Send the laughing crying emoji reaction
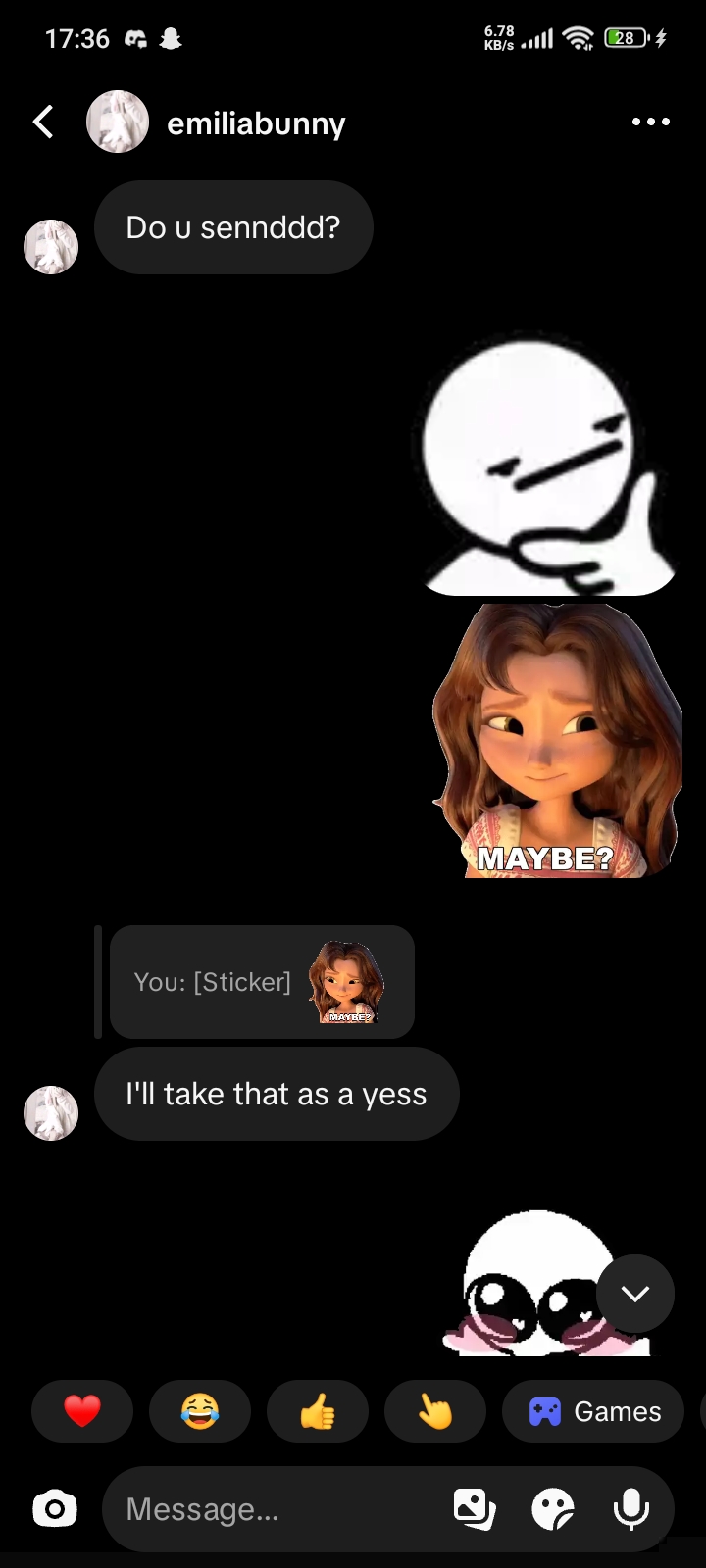706x1568 pixels. (200, 1411)
